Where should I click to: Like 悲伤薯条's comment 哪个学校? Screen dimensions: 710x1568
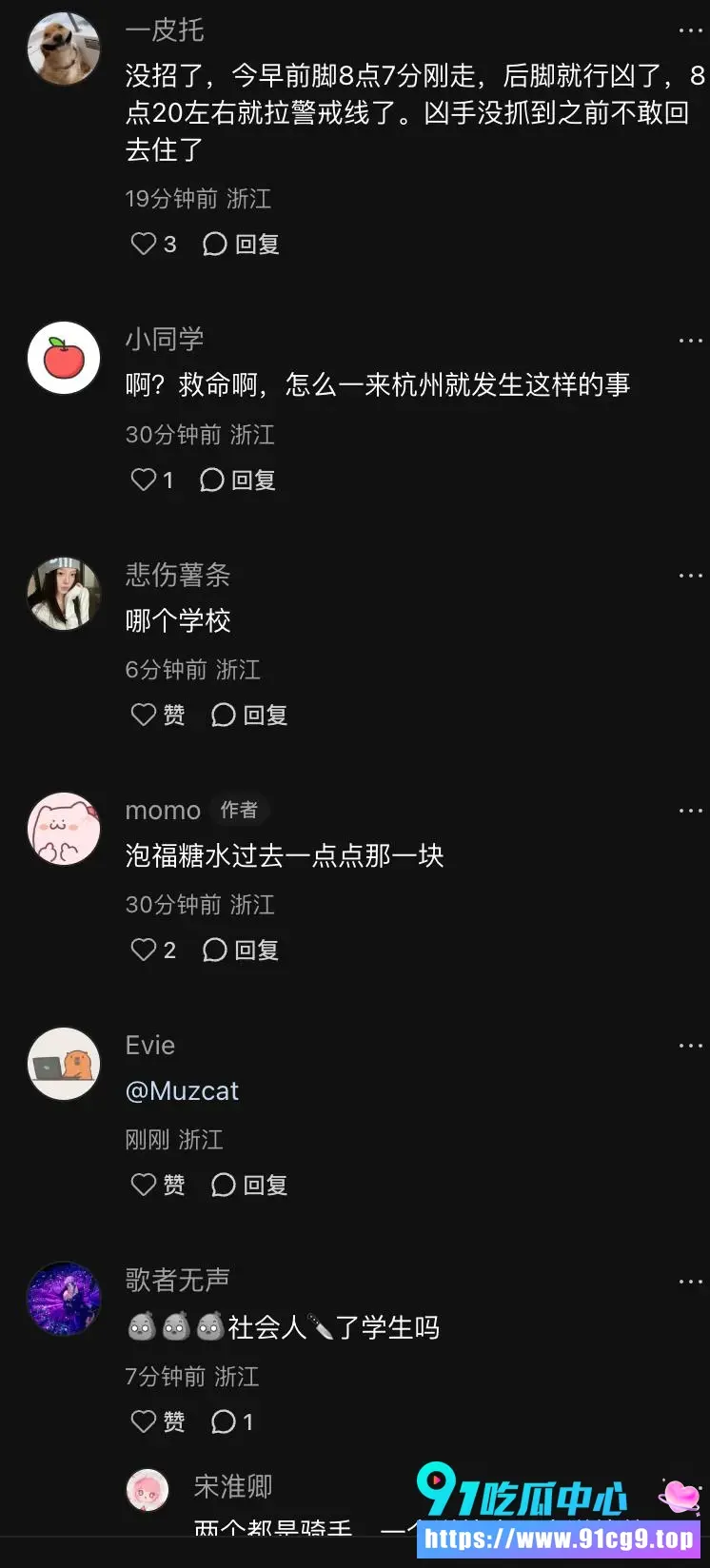tap(158, 715)
